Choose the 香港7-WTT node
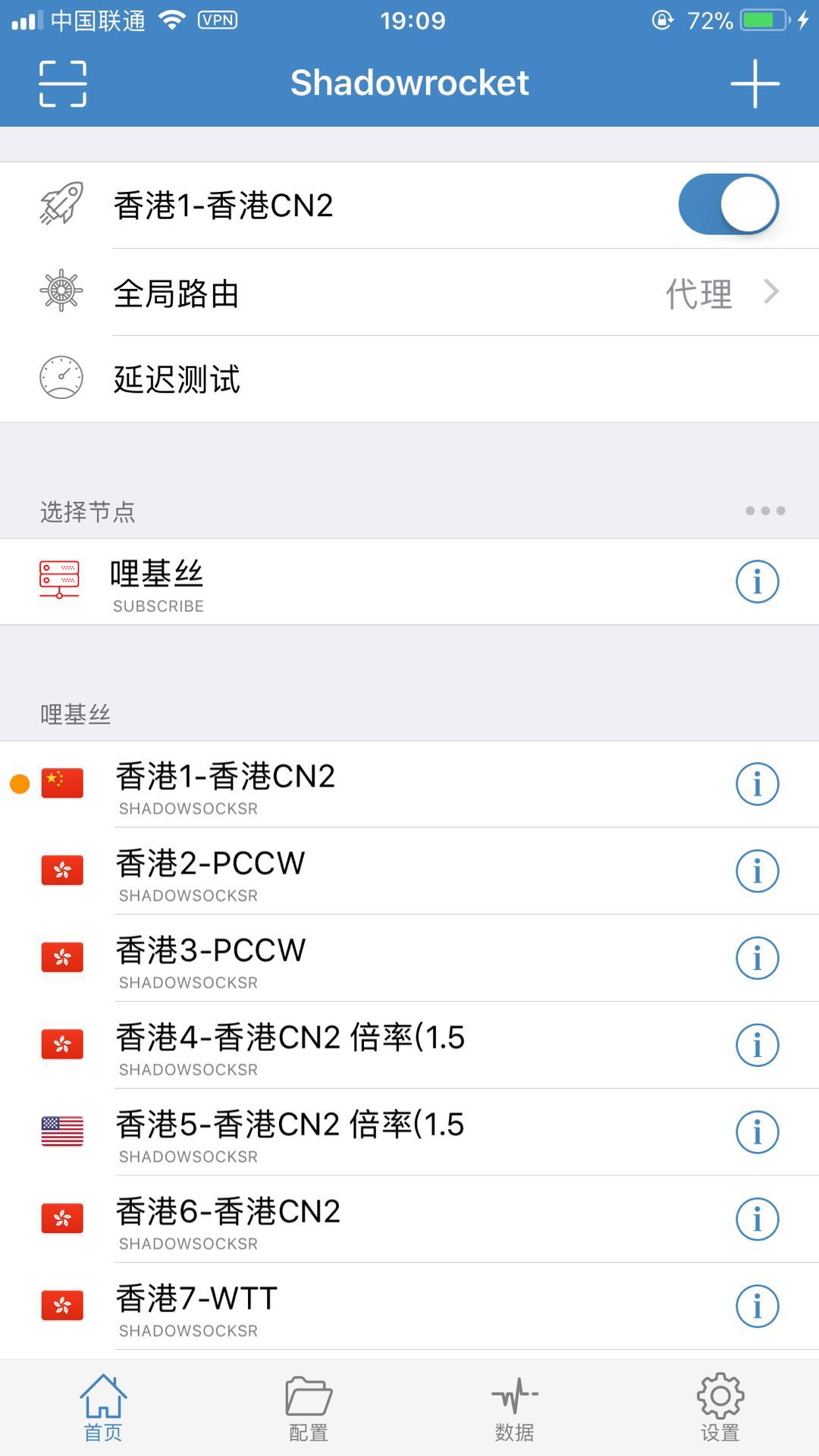819x1456 pixels. tap(379, 1307)
